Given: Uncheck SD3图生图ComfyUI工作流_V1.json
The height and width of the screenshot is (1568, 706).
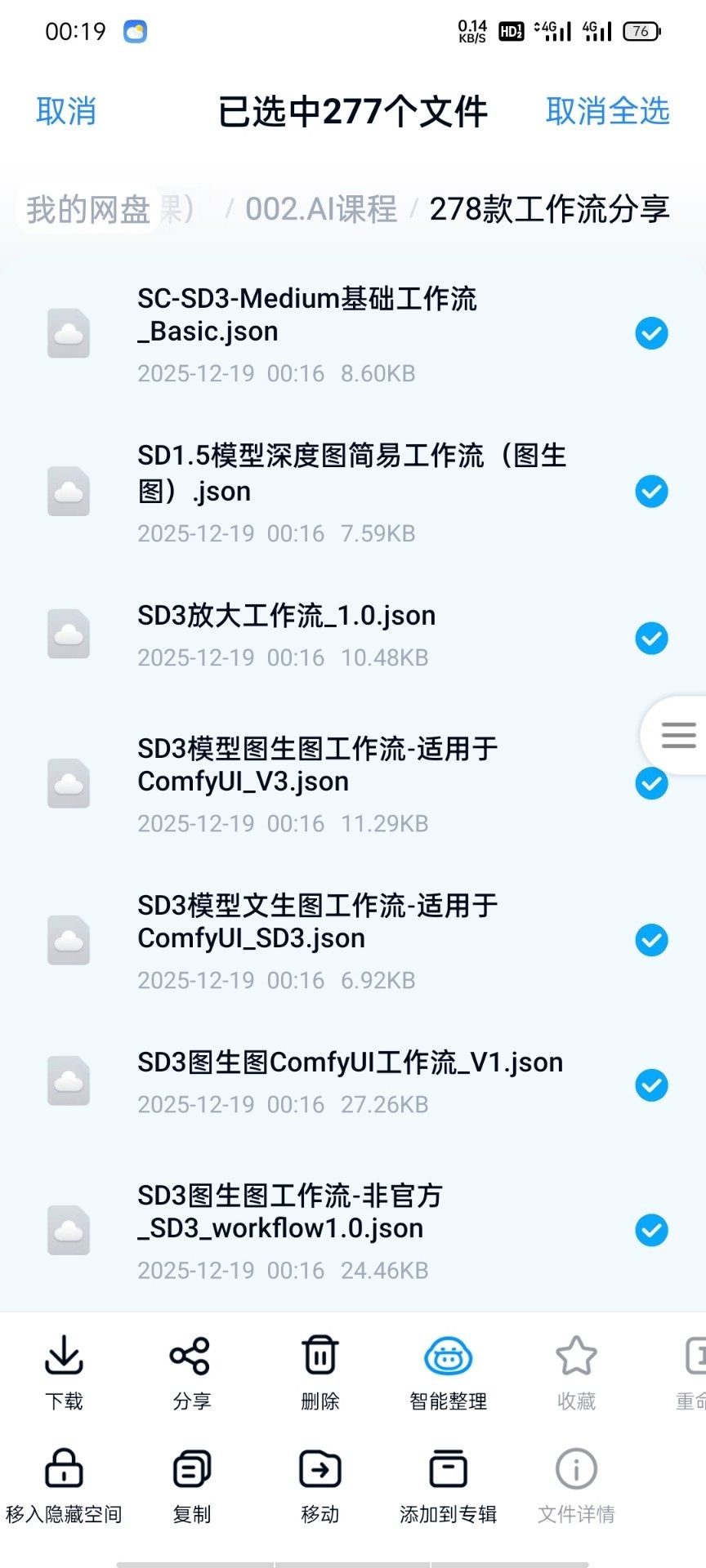Looking at the screenshot, I should pos(651,1085).
